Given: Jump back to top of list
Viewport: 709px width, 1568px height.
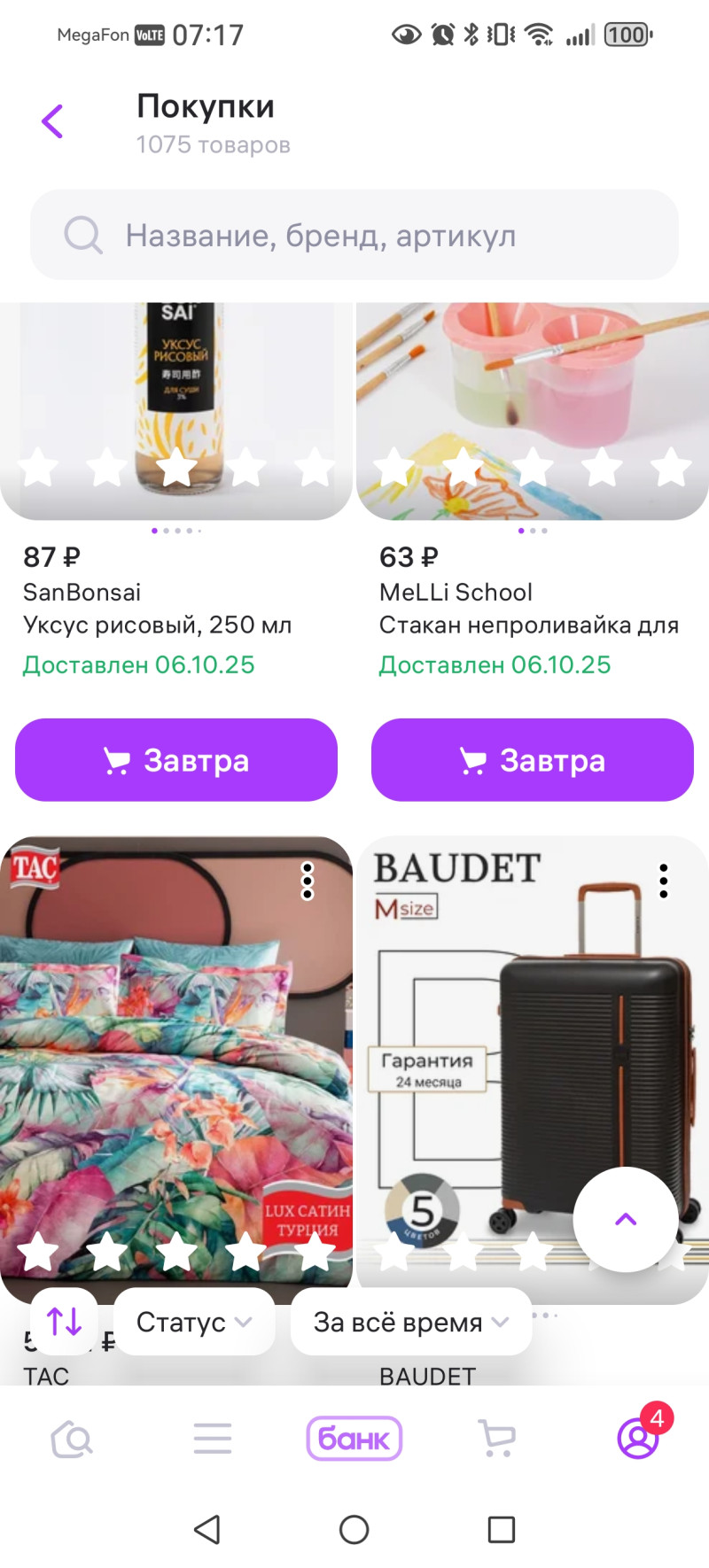Looking at the screenshot, I should [x=626, y=1220].
